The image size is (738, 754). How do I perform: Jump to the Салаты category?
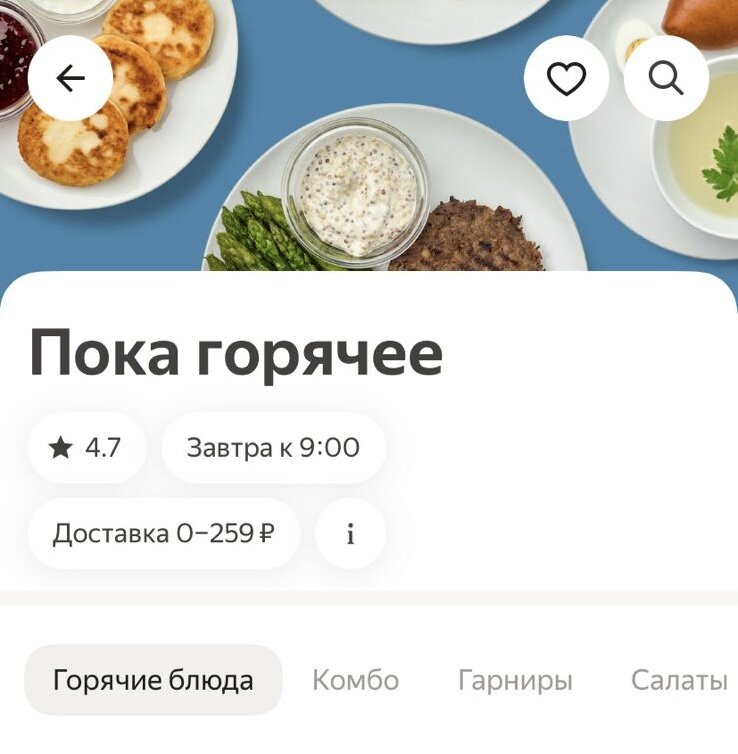[679, 681]
